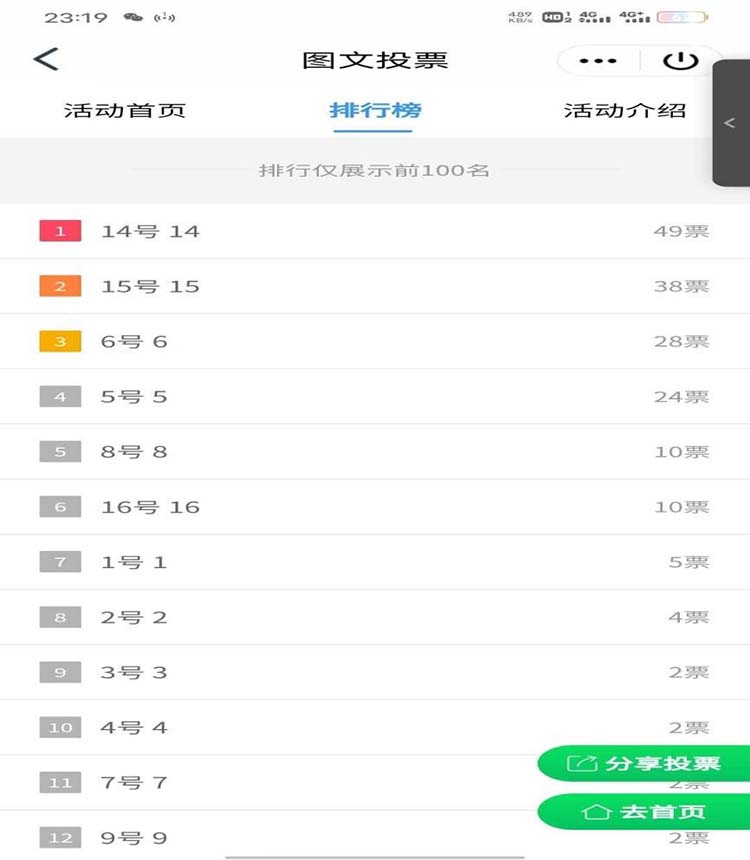
Task: Open the three-dot mini program menu
Action: 598,61
